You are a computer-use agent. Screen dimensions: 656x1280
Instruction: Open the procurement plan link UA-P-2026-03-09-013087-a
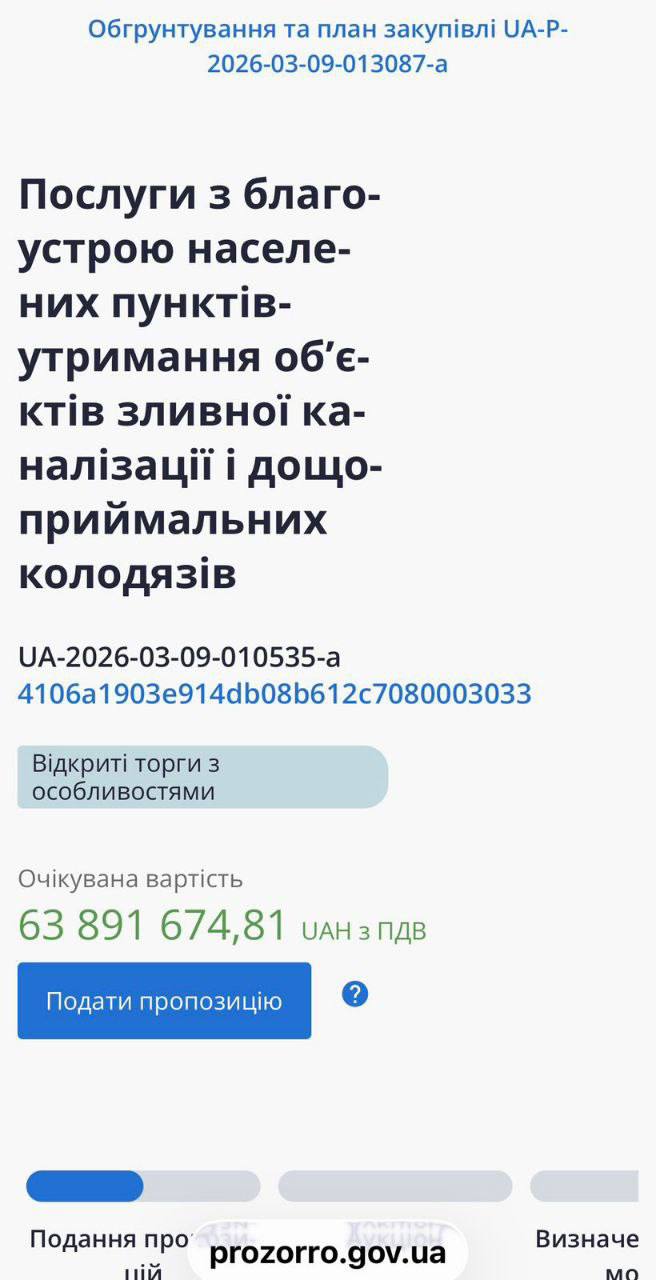tap(327, 46)
